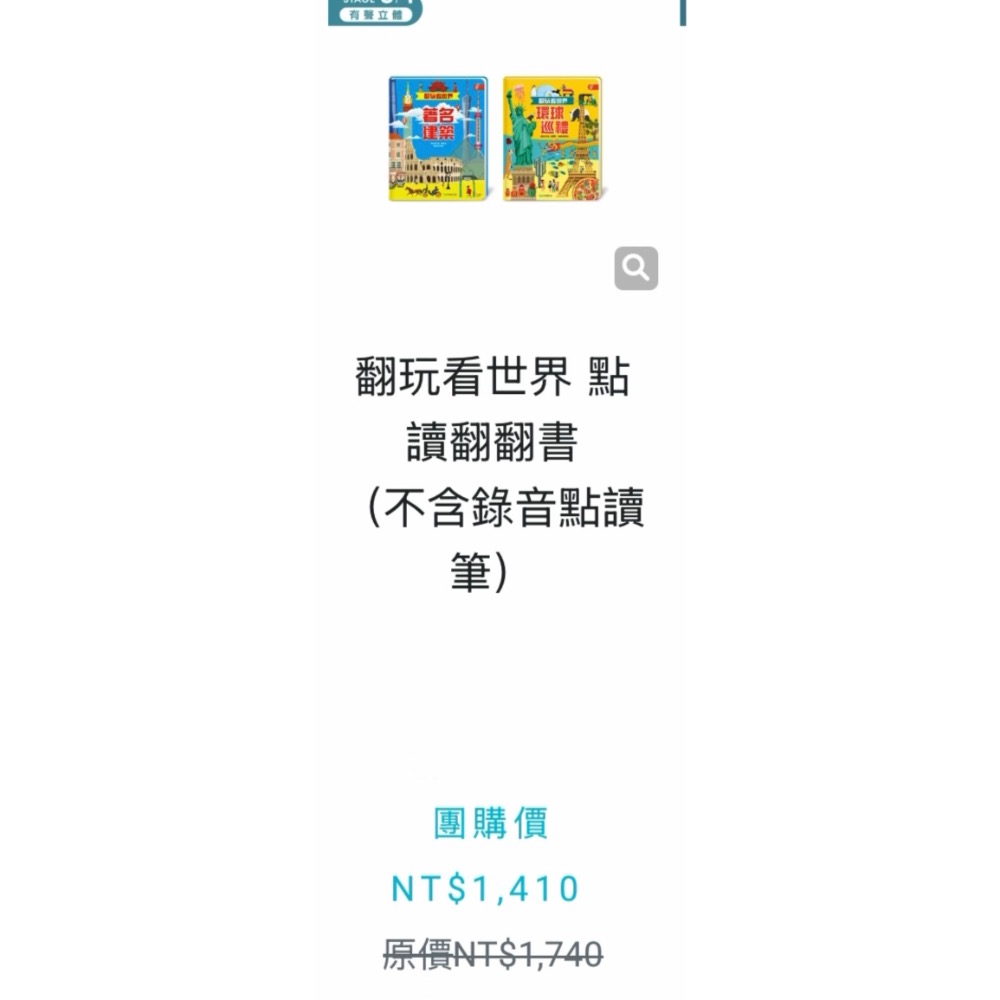This screenshot has height=1000, width=1000.
Task: Open the book covers product picture
Action: tap(497, 139)
